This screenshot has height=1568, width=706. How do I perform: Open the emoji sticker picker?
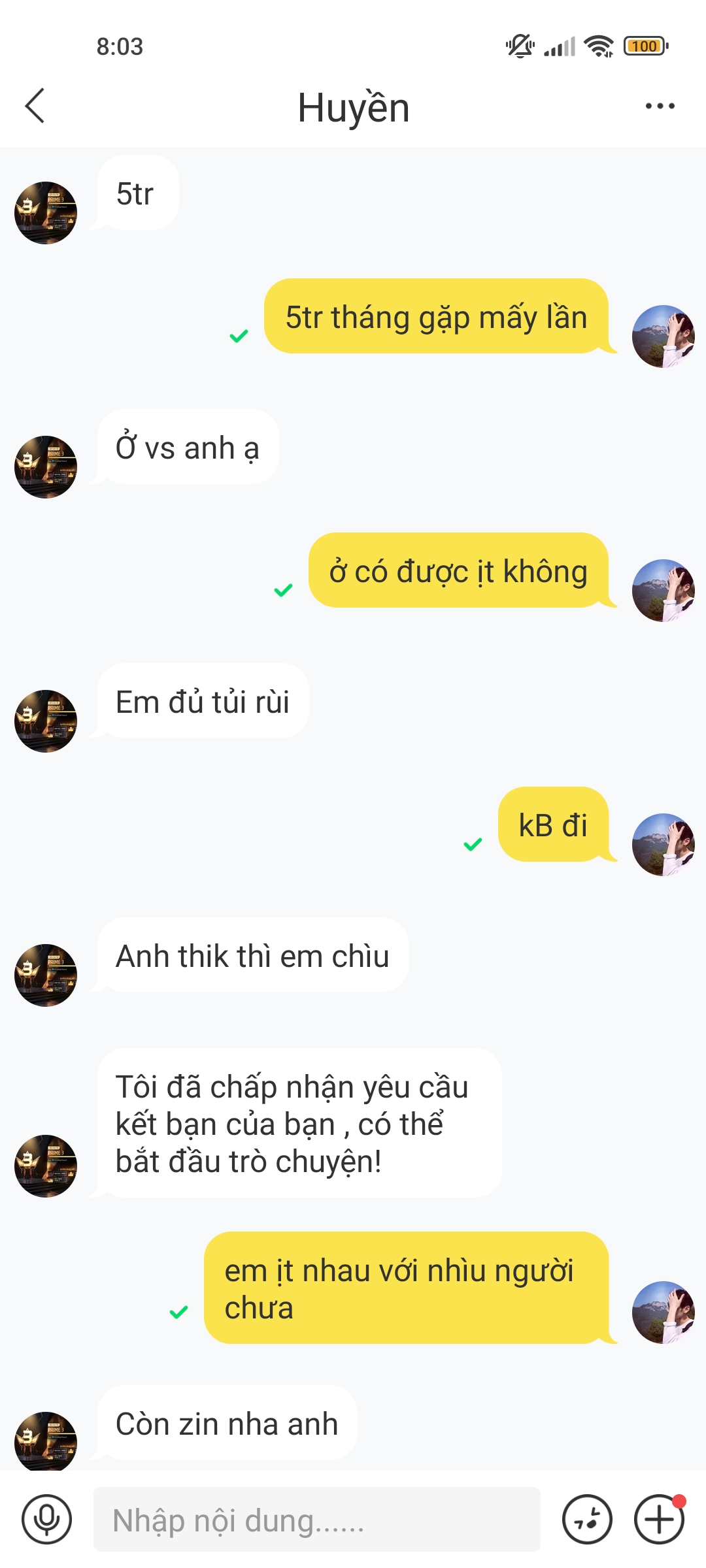click(587, 1519)
